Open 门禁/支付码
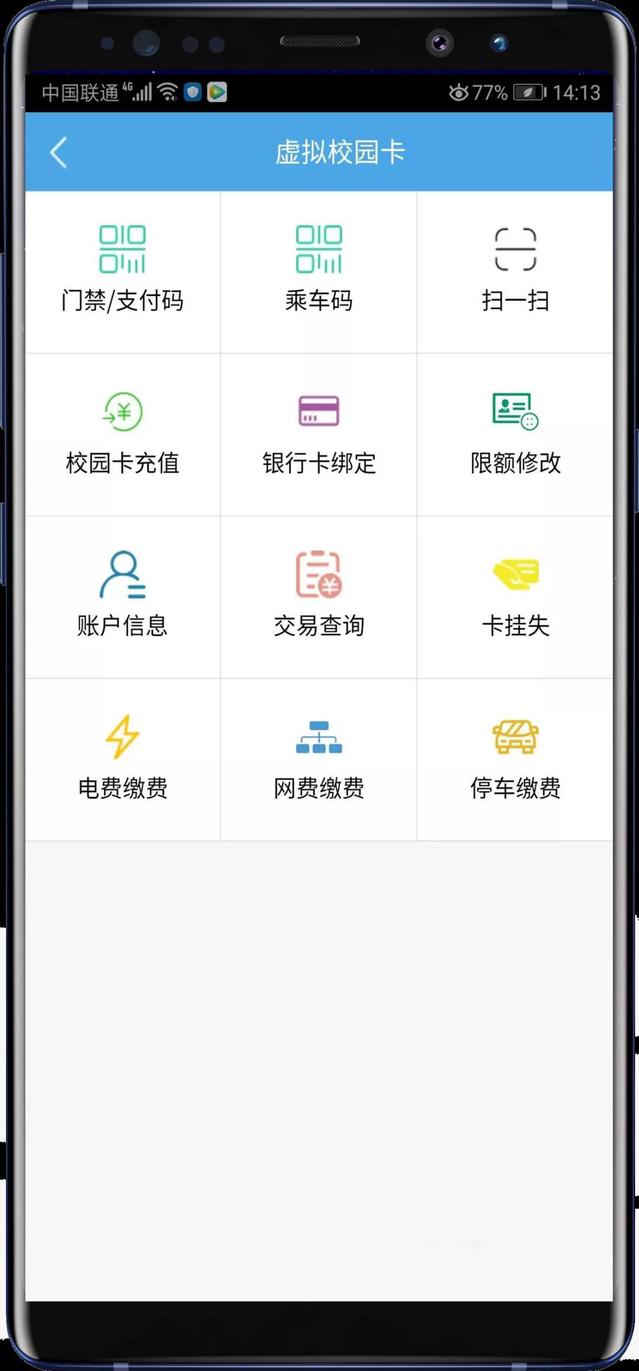The height and width of the screenshot is (1371, 639). (122, 270)
